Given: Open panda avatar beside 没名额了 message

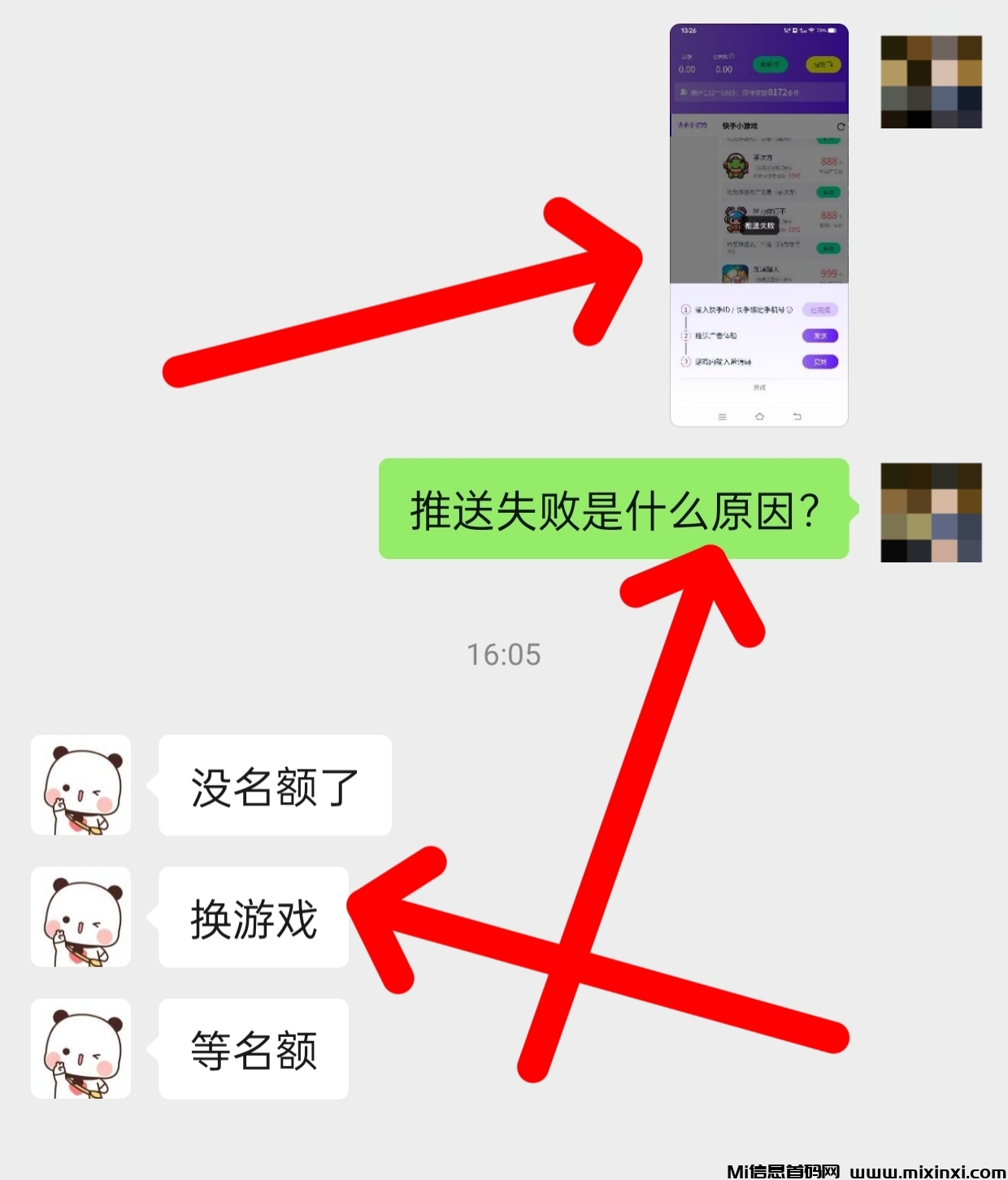Looking at the screenshot, I should coord(81,785).
